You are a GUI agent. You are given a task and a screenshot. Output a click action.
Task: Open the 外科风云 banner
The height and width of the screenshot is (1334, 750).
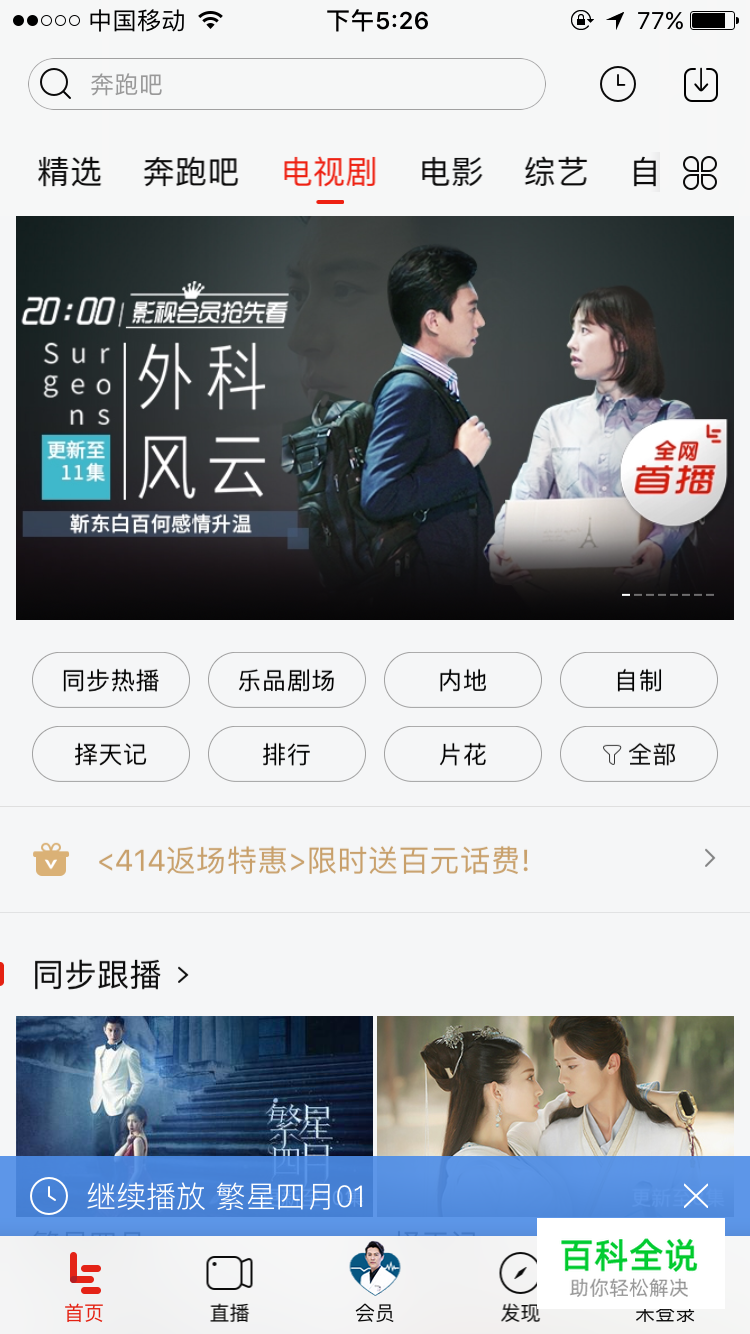pyautogui.click(x=375, y=418)
